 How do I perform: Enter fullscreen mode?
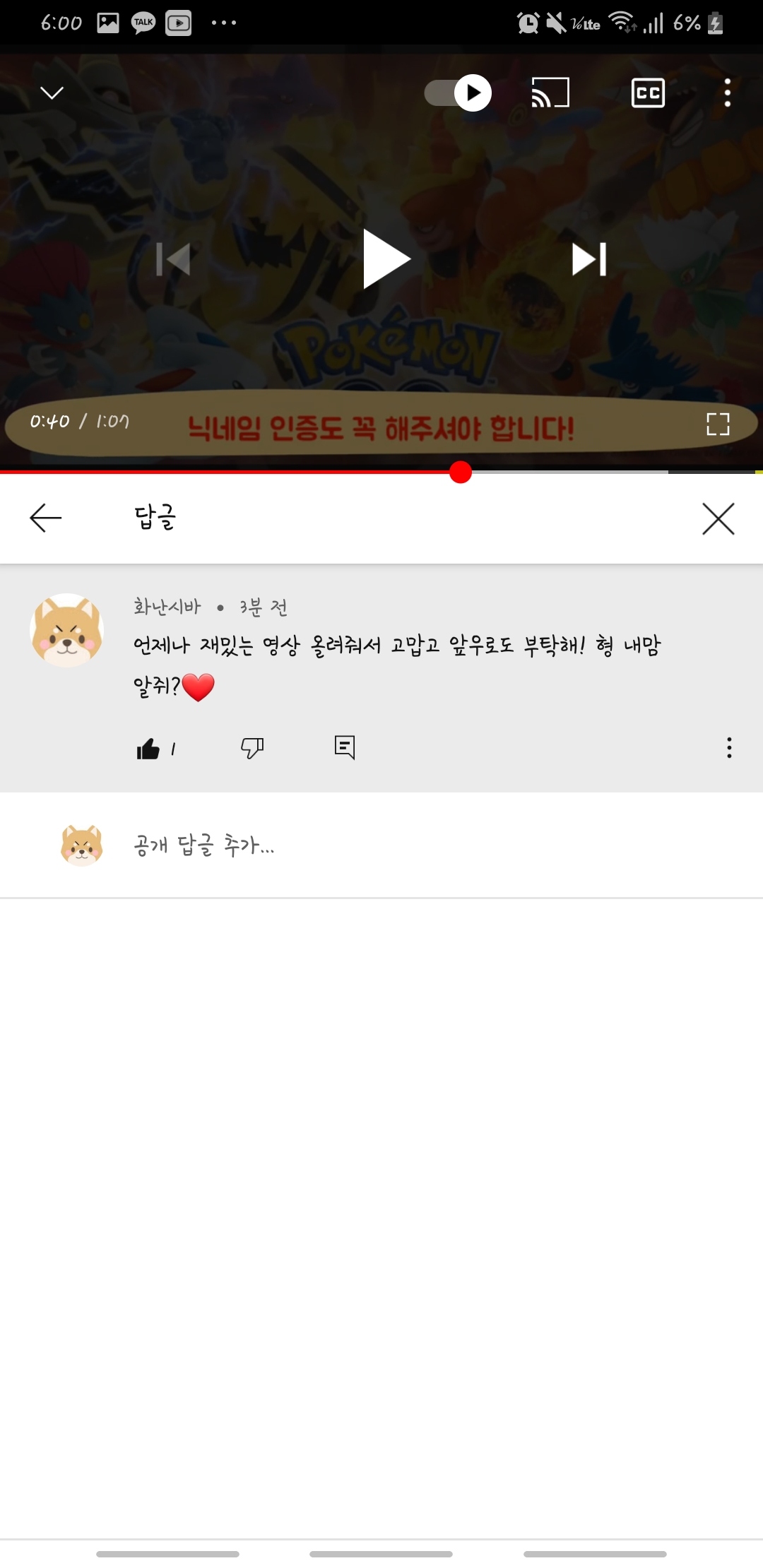718,424
